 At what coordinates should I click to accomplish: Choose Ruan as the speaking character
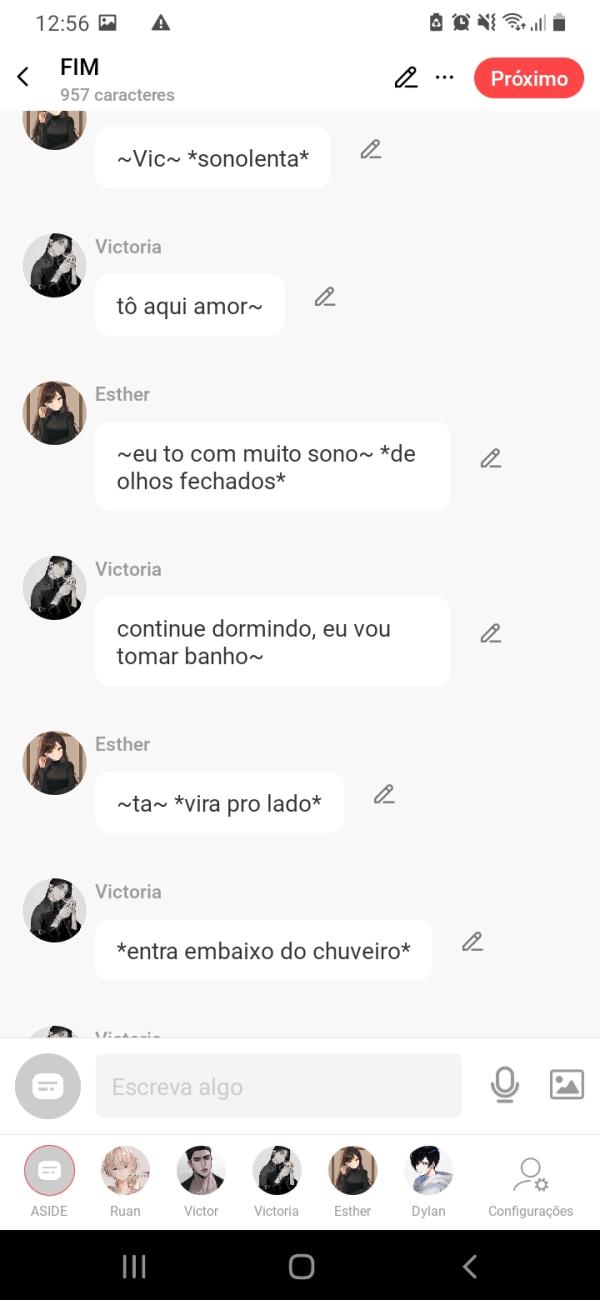tap(125, 1172)
